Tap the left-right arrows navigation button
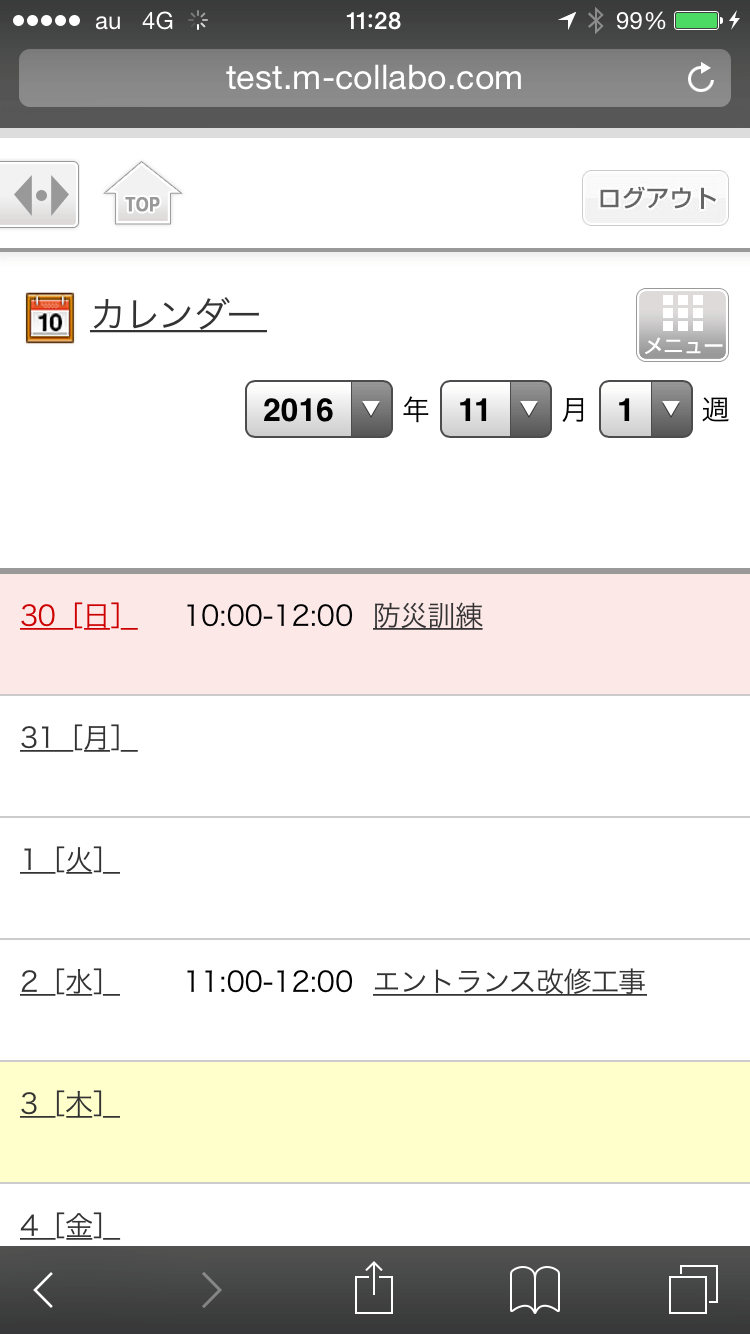Image resolution: width=750 pixels, height=1334 pixels. [39, 194]
